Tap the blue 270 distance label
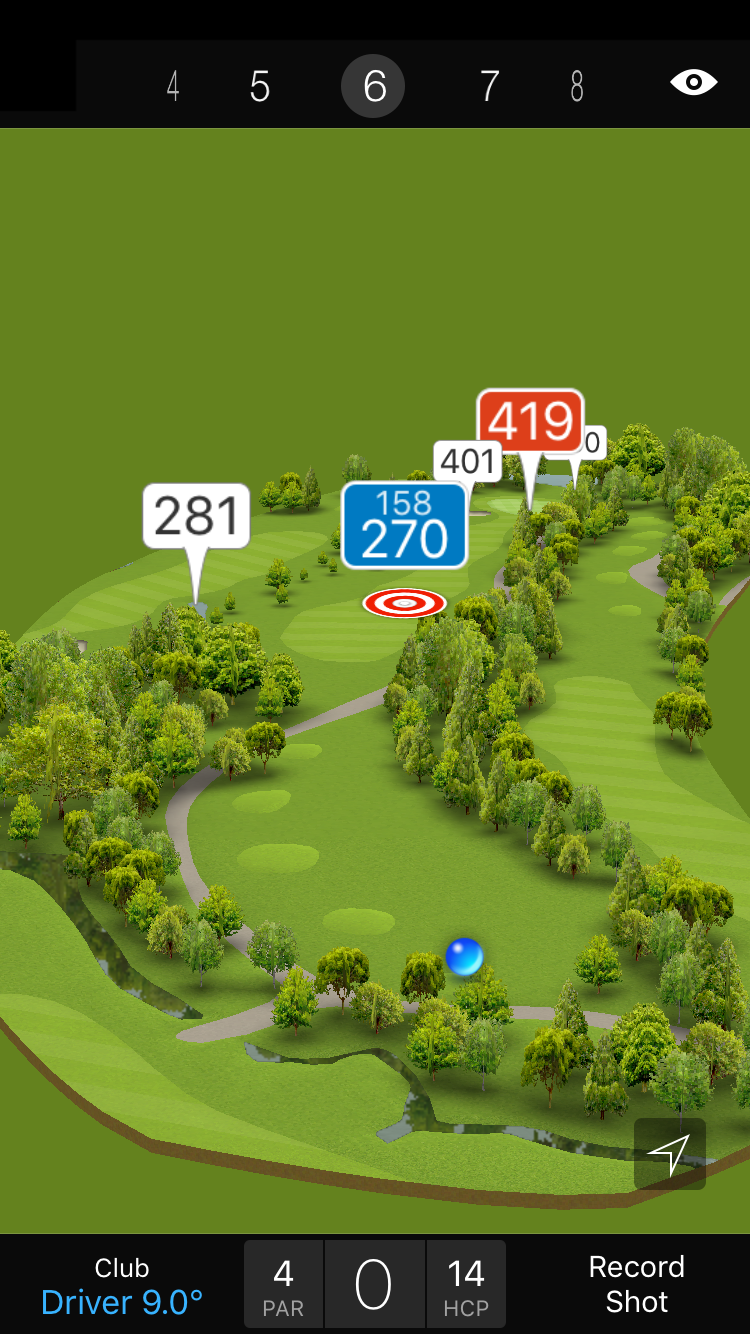The height and width of the screenshot is (1334, 750). click(x=405, y=526)
